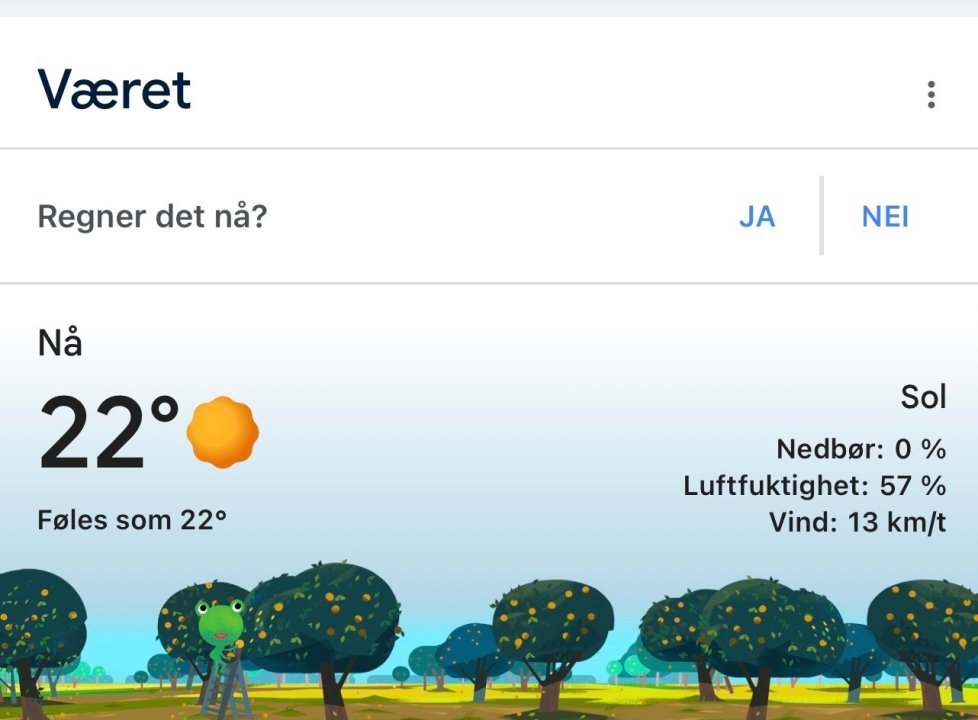Image resolution: width=978 pixels, height=720 pixels.
Task: Open the three-dot overflow menu
Action: tap(931, 95)
